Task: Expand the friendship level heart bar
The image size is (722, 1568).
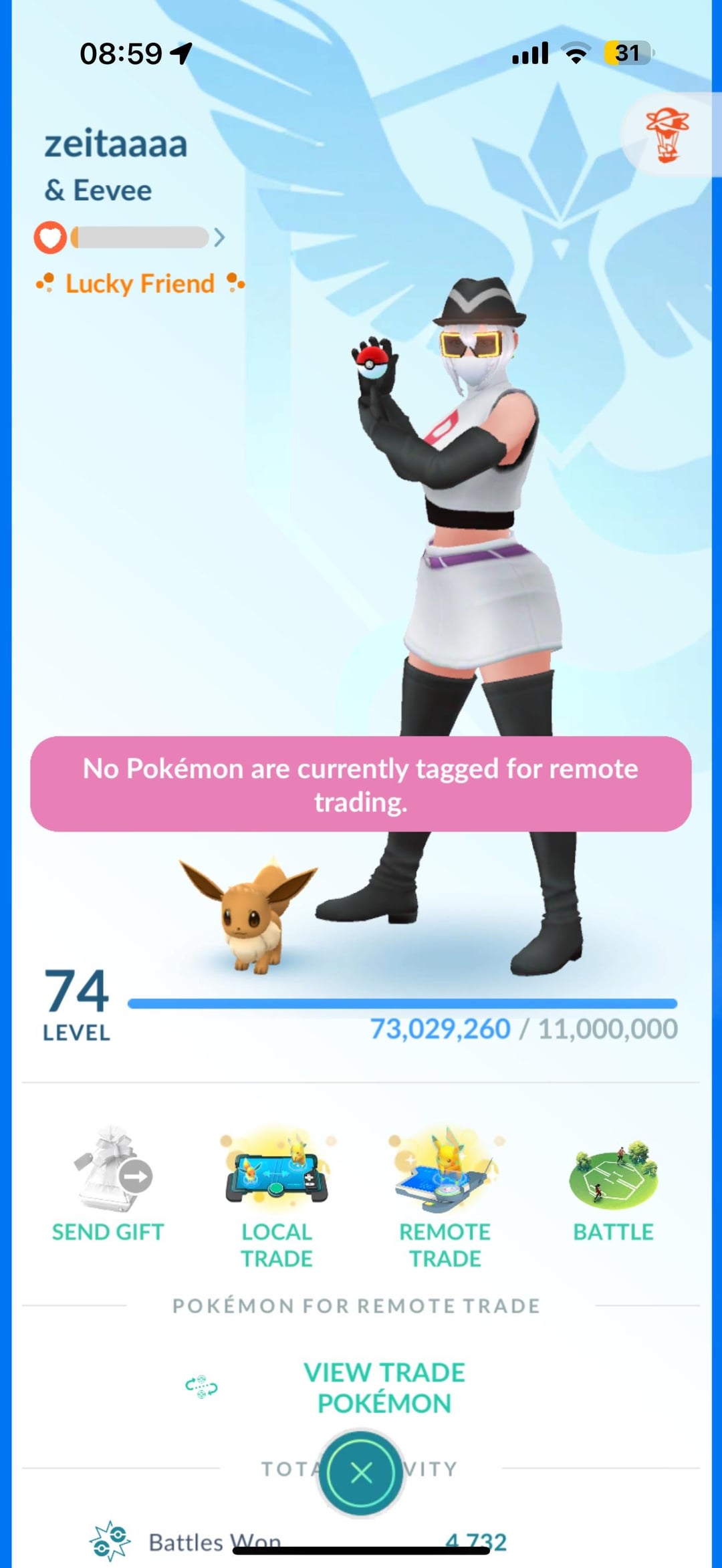Action: [130, 237]
